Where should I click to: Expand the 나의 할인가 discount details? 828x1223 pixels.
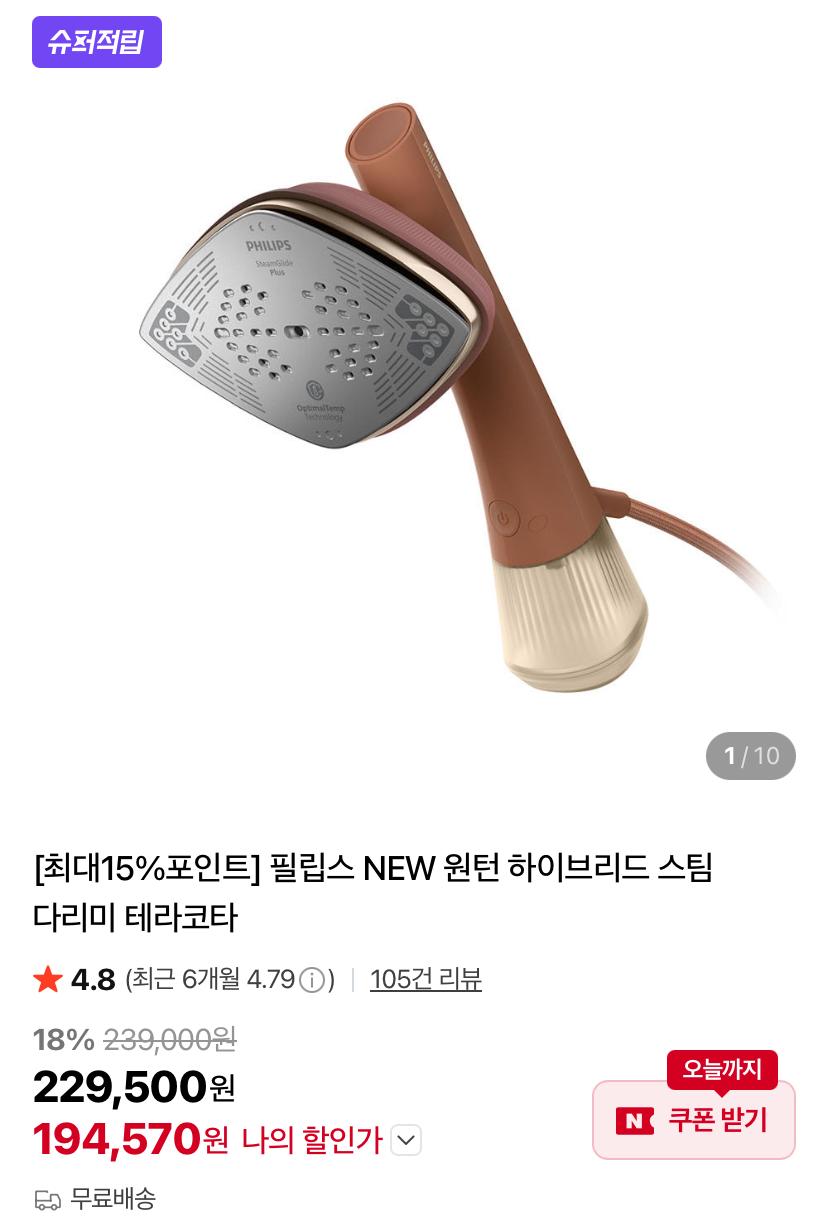(x=405, y=1140)
